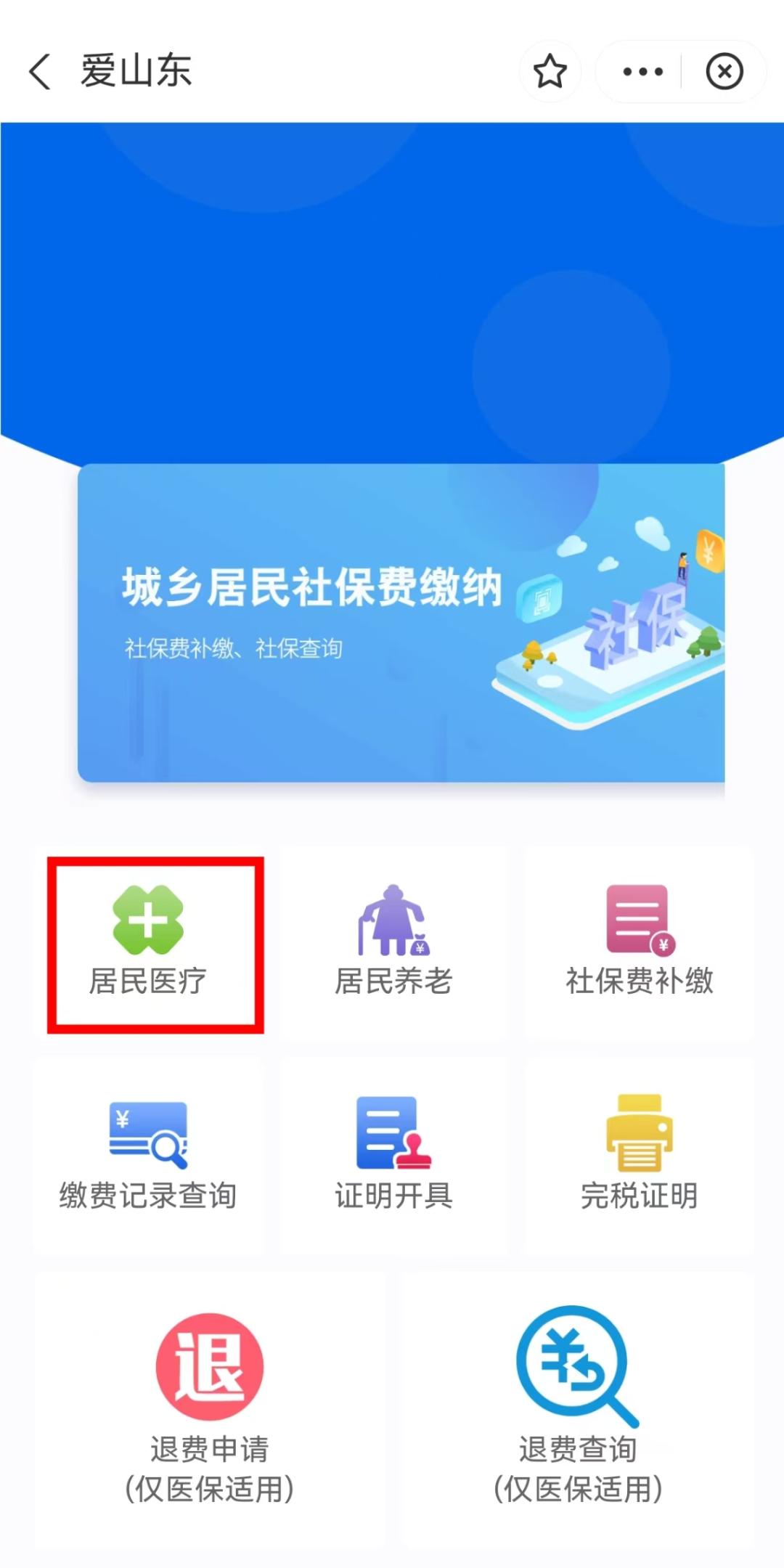Open 社保费补缴
This screenshot has height=1568, width=784.
[640, 943]
